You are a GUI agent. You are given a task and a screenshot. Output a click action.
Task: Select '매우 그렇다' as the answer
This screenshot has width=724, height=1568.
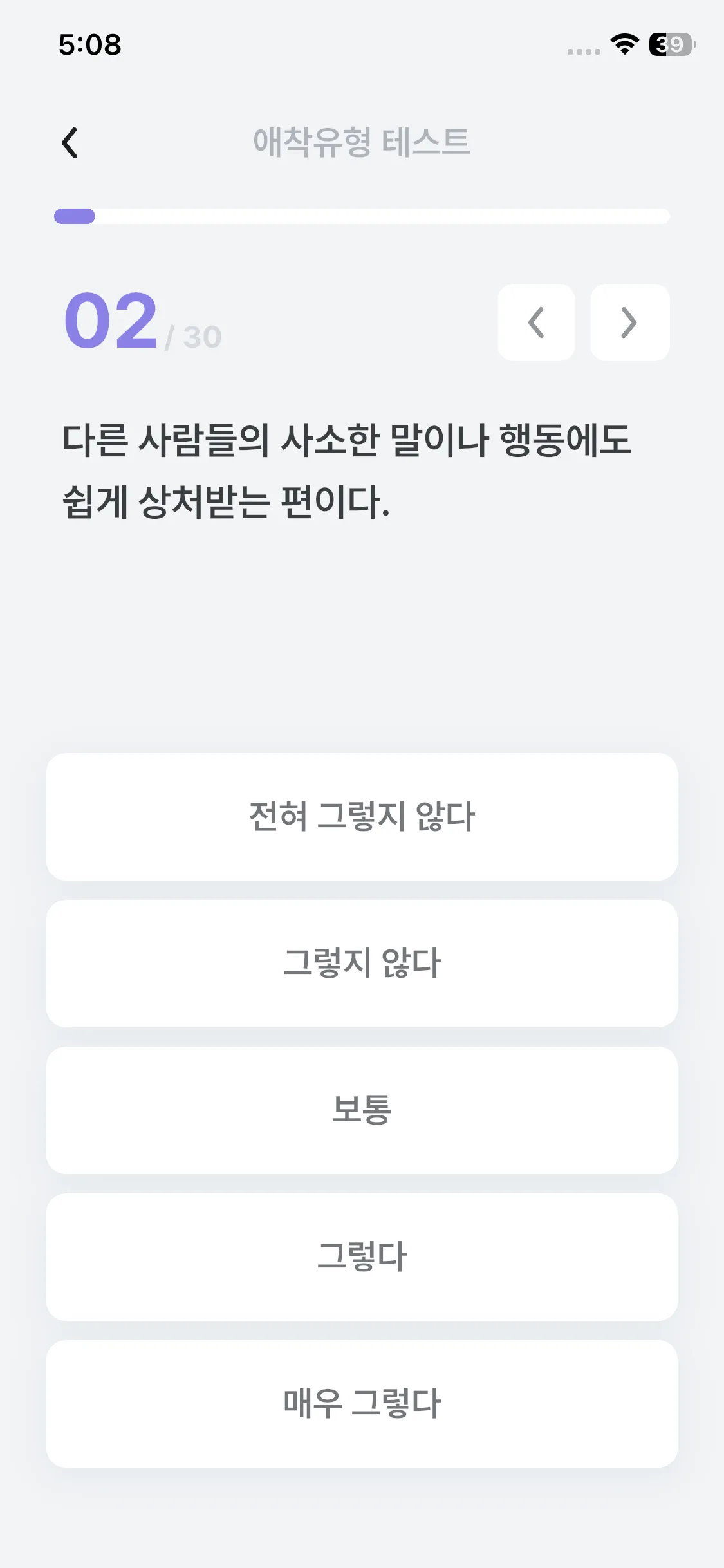362,1403
